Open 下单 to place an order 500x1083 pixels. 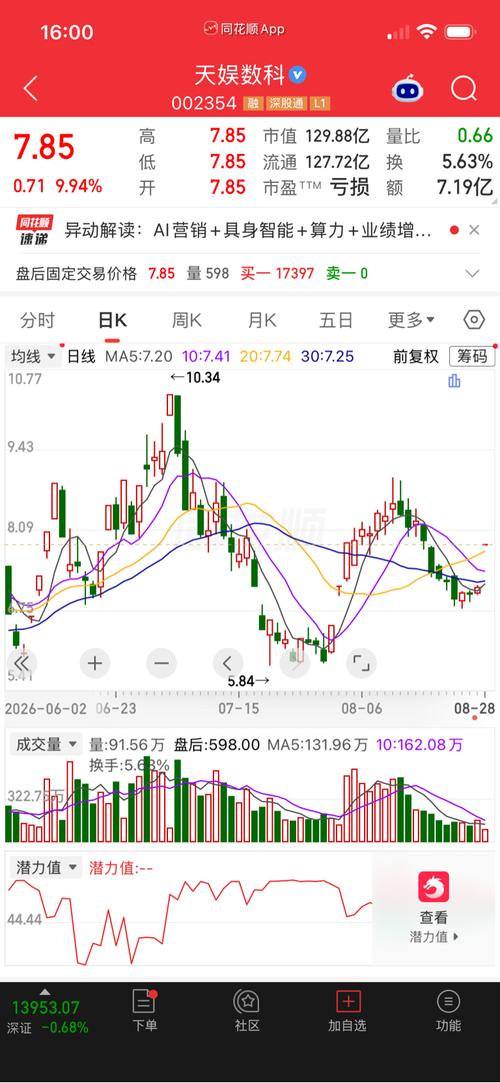144,1010
